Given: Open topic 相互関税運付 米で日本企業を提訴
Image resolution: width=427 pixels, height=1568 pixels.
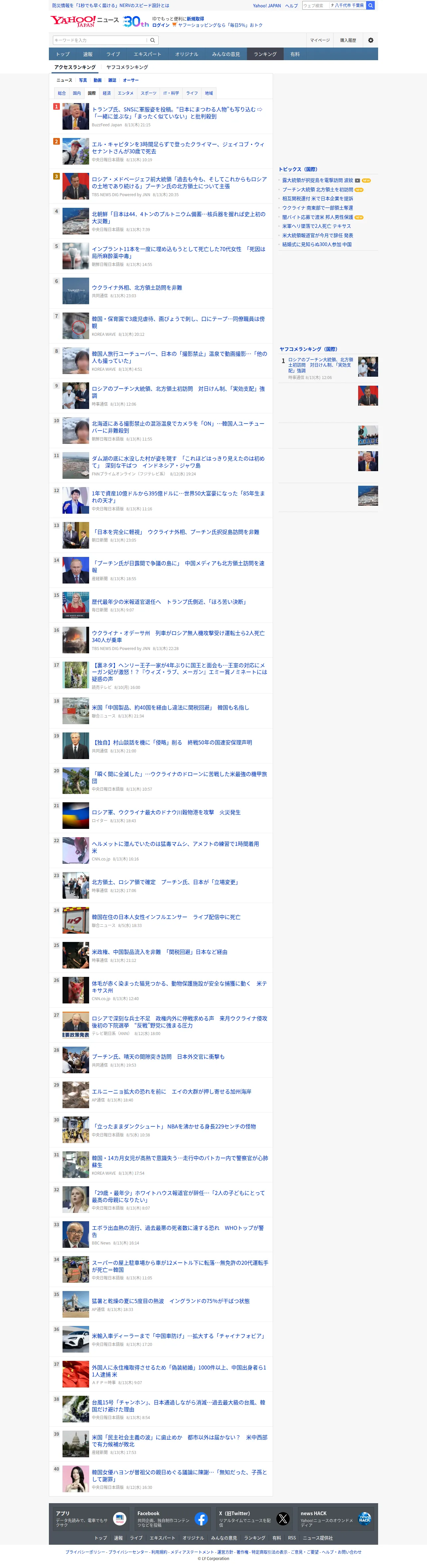Looking at the screenshot, I should coord(317,198).
